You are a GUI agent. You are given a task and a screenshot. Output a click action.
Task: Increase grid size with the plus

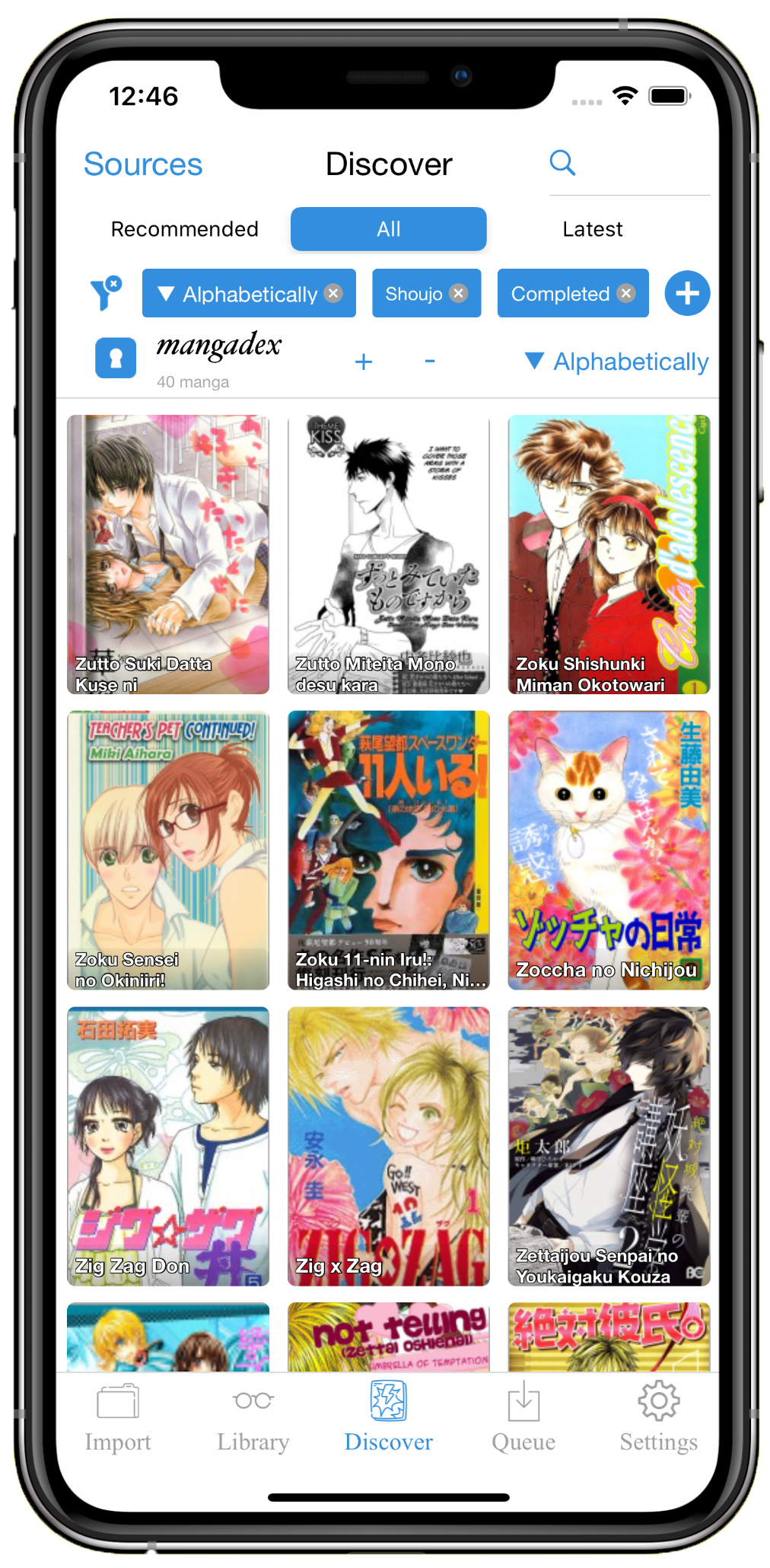364,362
